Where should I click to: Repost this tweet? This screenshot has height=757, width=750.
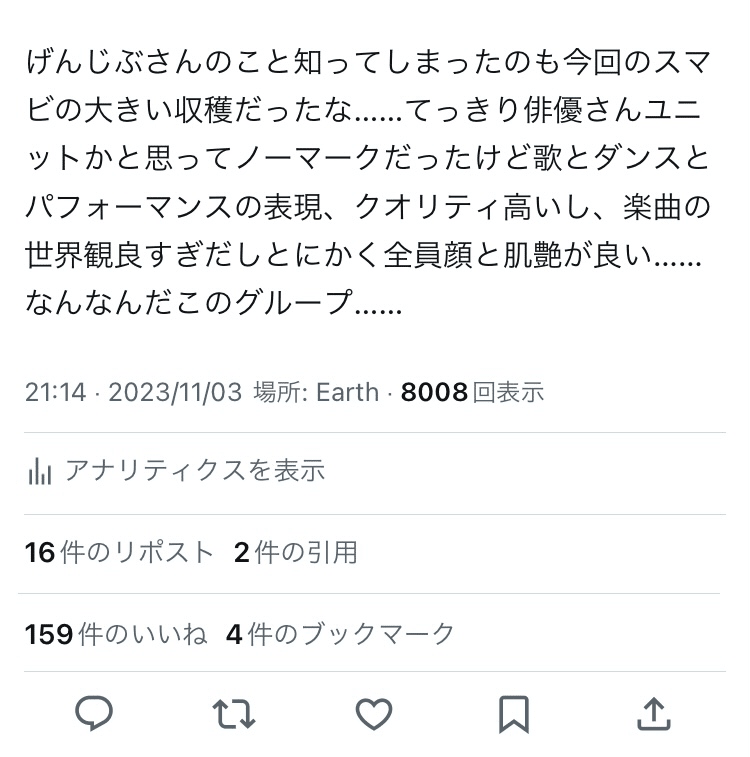coord(234,713)
